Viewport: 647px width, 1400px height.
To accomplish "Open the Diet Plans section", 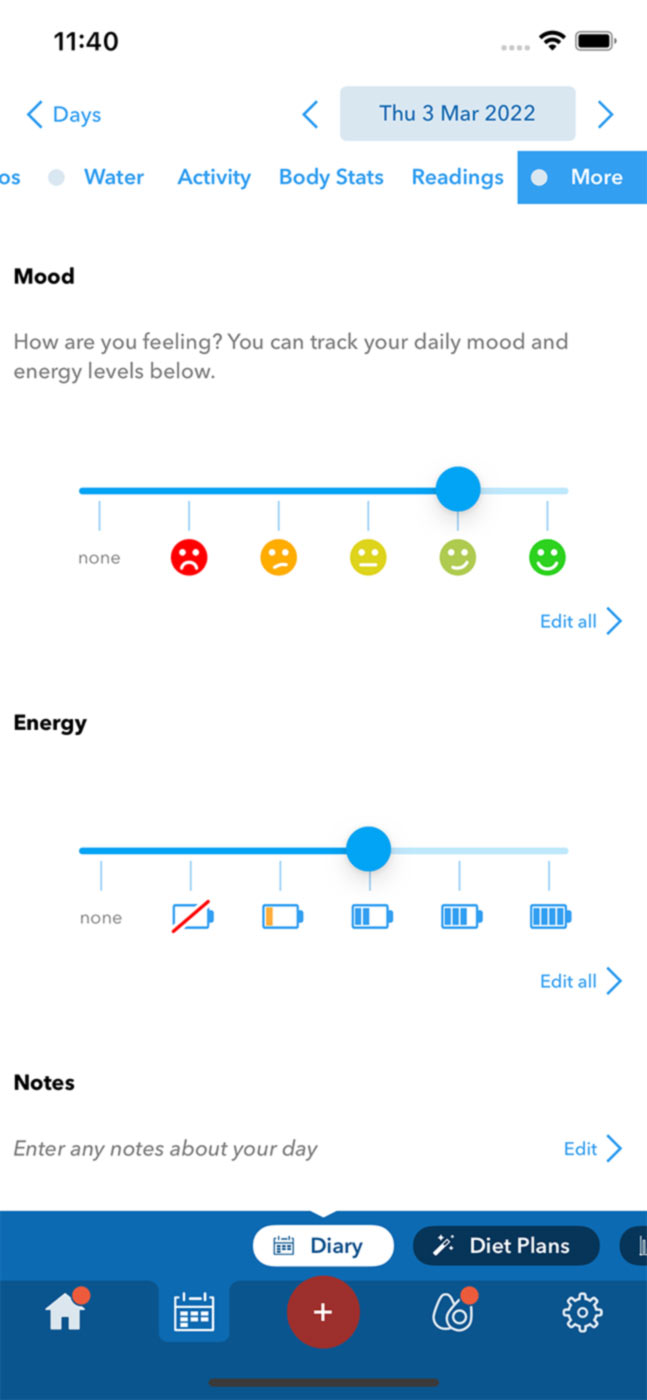I will click(506, 1246).
